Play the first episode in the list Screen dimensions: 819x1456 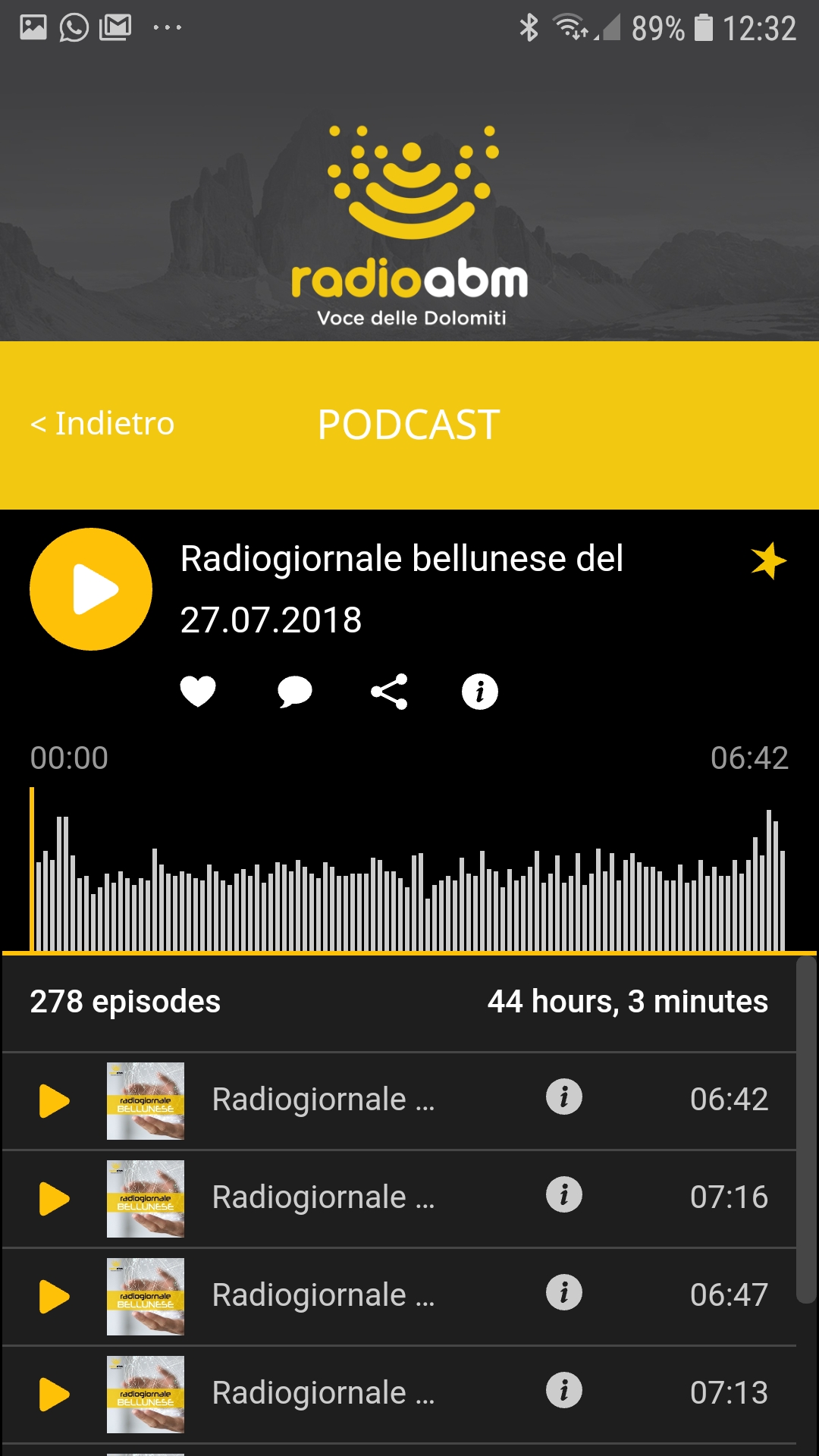[52, 1099]
